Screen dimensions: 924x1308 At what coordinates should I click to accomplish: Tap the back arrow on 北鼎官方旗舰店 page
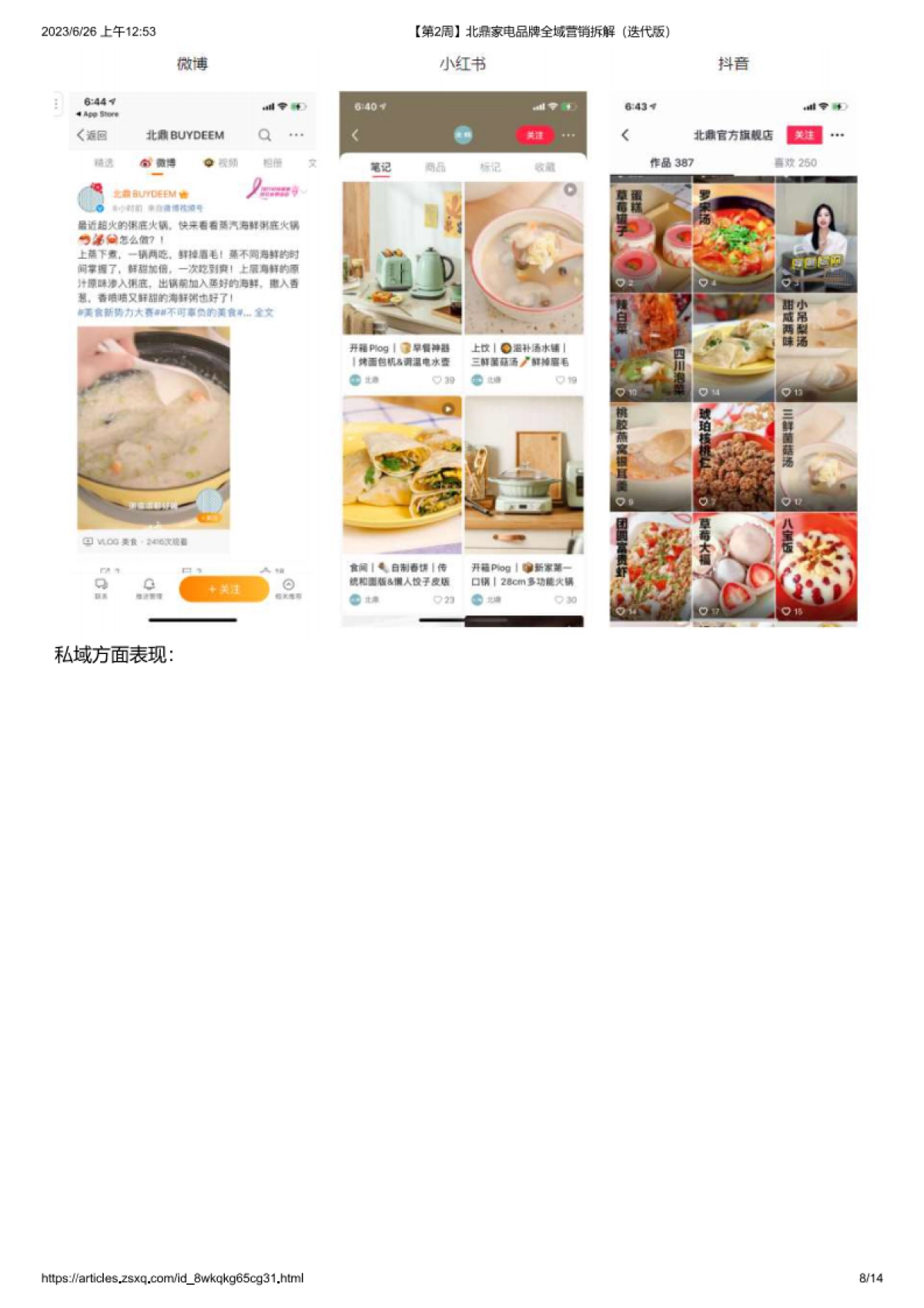coord(625,134)
